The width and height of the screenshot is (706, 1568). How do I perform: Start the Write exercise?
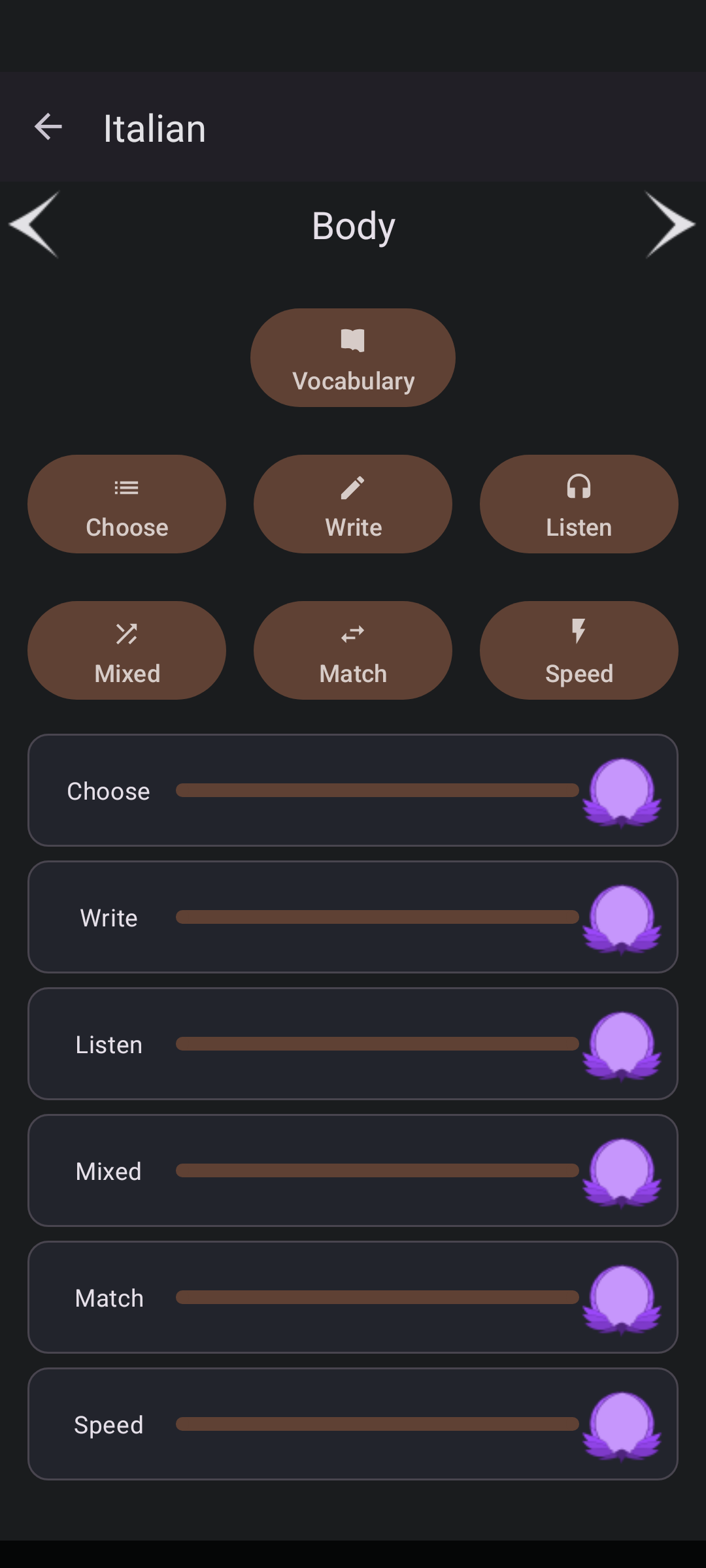353,504
